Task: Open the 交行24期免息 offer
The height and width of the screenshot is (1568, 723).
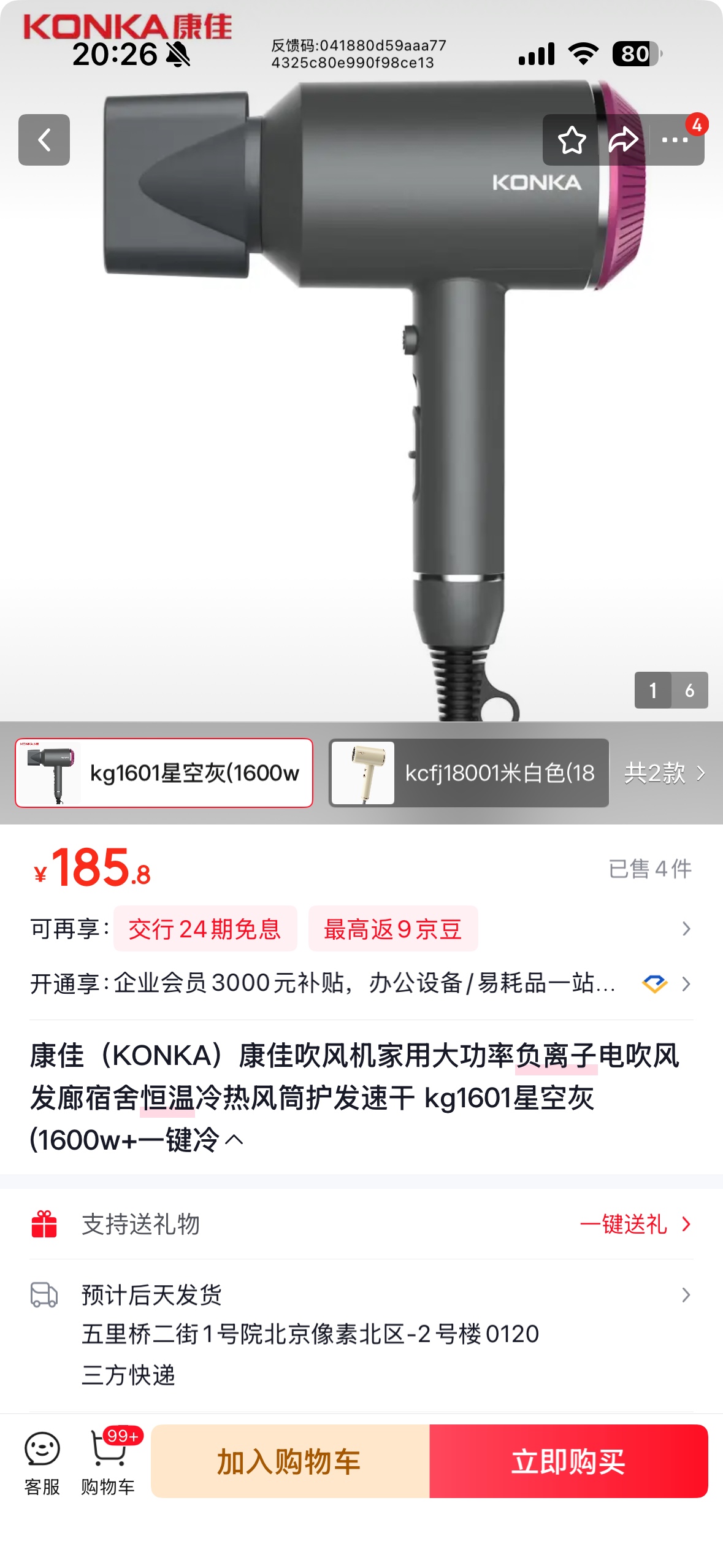Action: tap(205, 929)
